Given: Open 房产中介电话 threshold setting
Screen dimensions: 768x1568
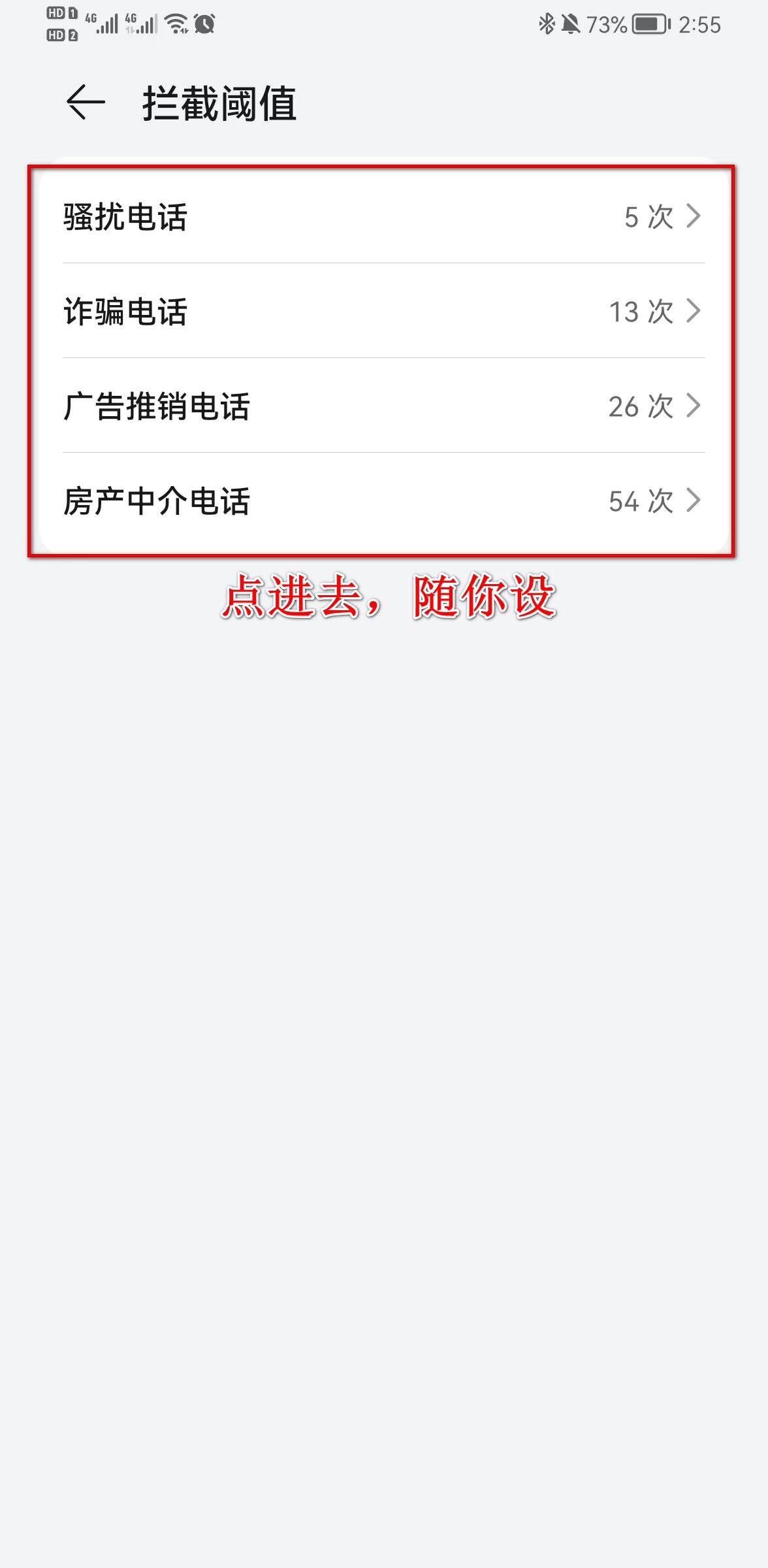Looking at the screenshot, I should click(x=383, y=500).
